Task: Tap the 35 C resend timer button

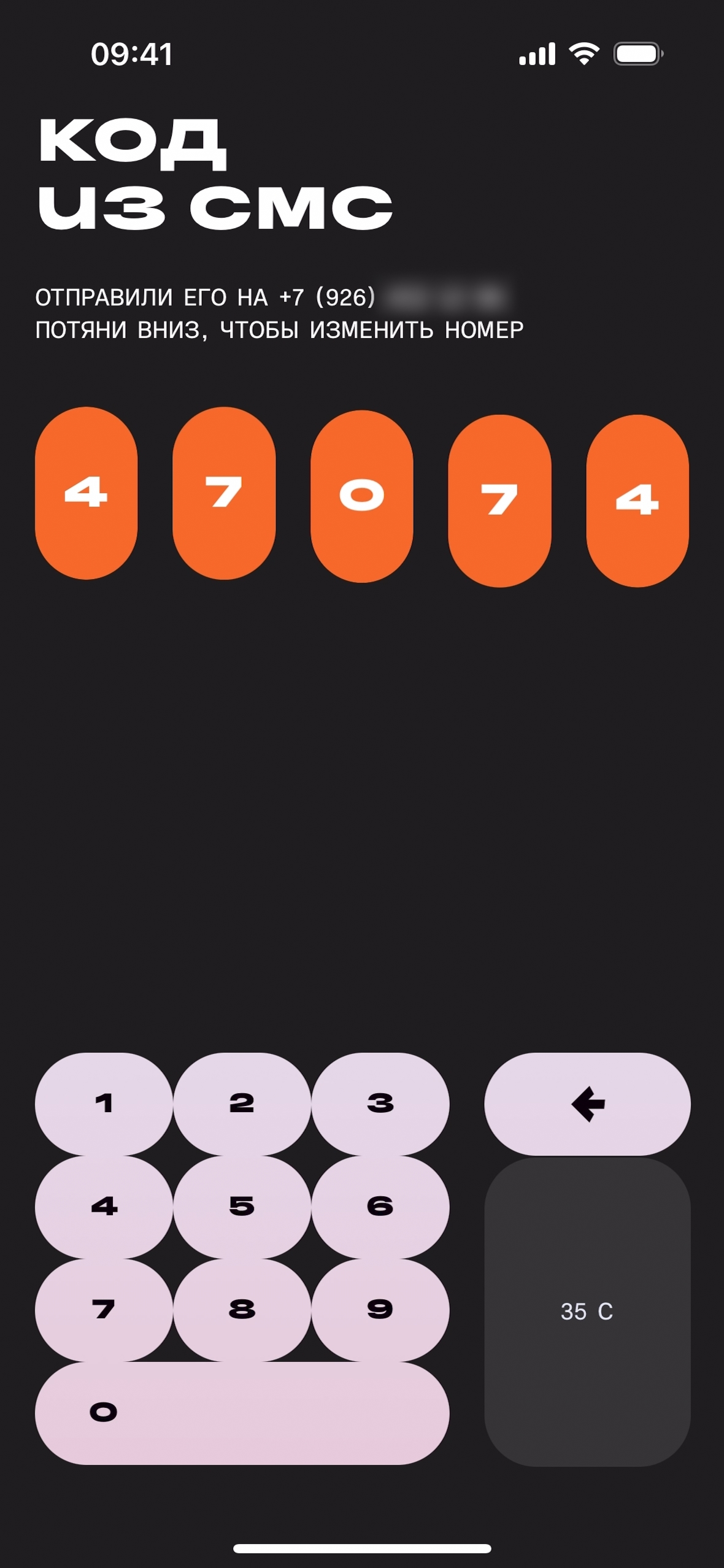Action: point(587,1312)
